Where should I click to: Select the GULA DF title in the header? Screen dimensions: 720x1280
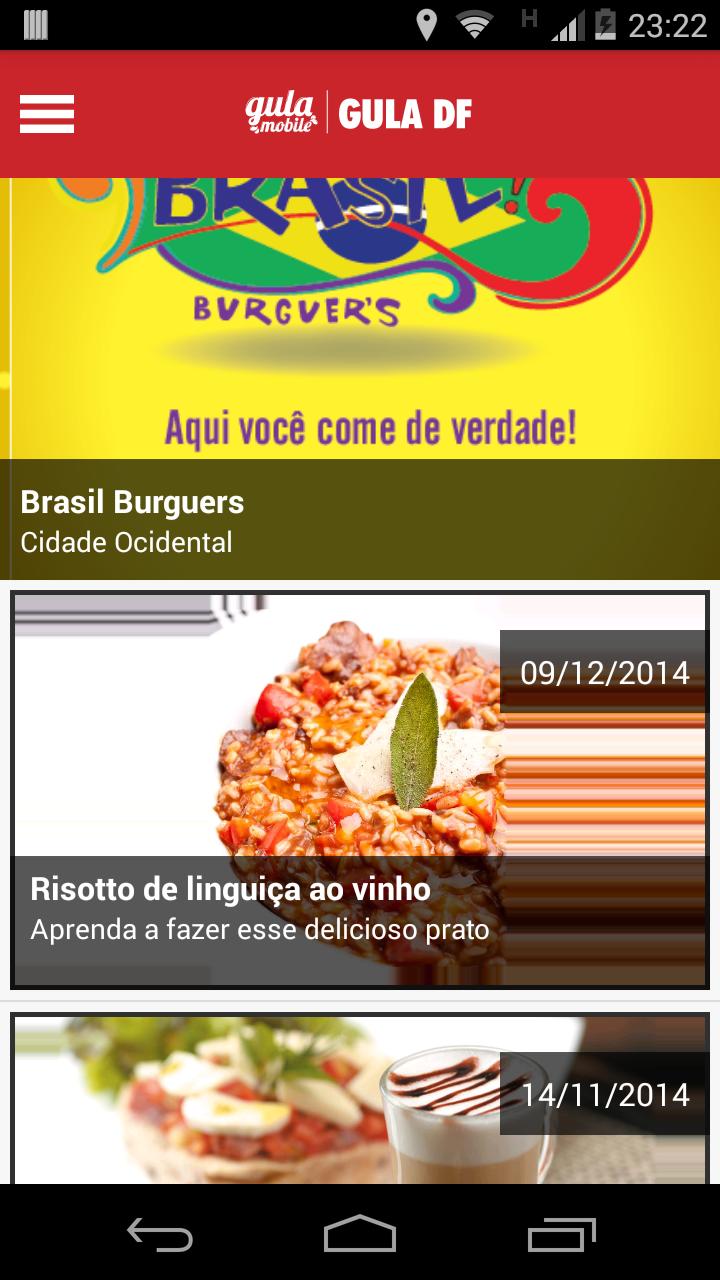(408, 114)
